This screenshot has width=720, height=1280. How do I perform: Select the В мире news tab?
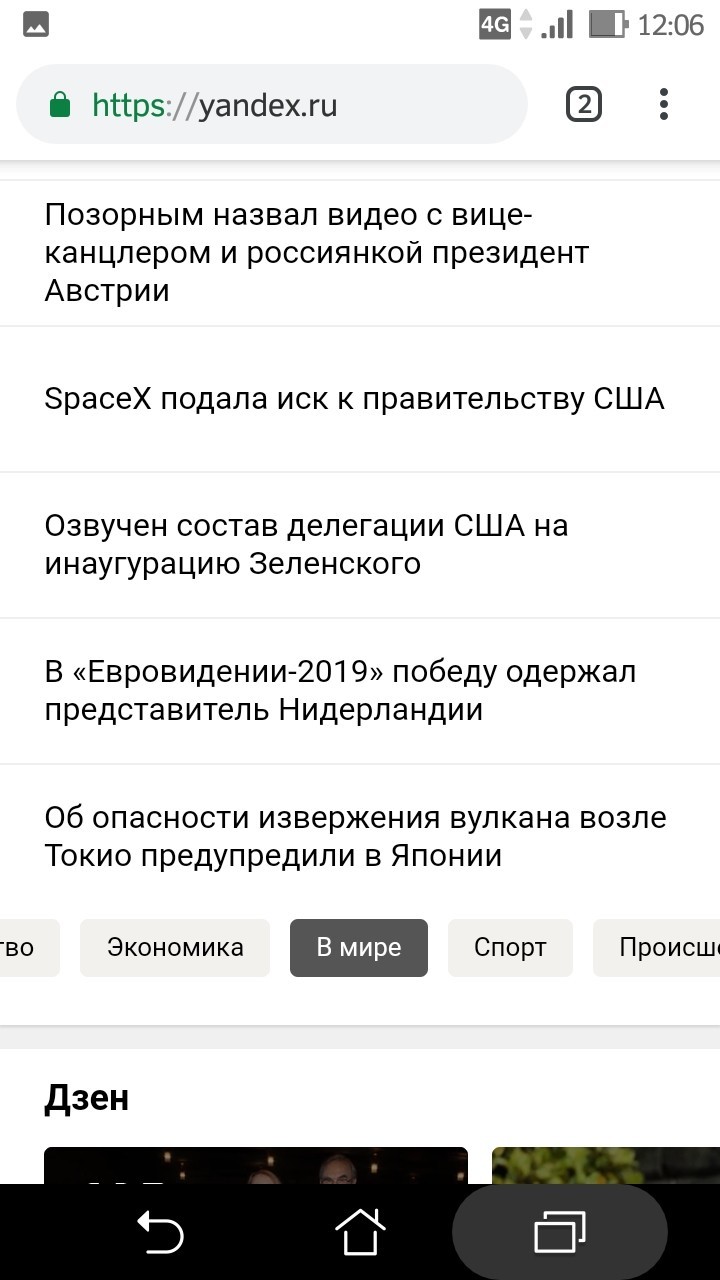(359, 948)
